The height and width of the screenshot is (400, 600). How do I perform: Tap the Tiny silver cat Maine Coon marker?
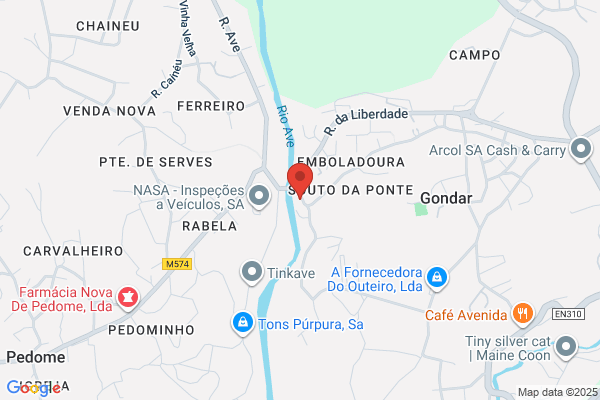(566, 348)
